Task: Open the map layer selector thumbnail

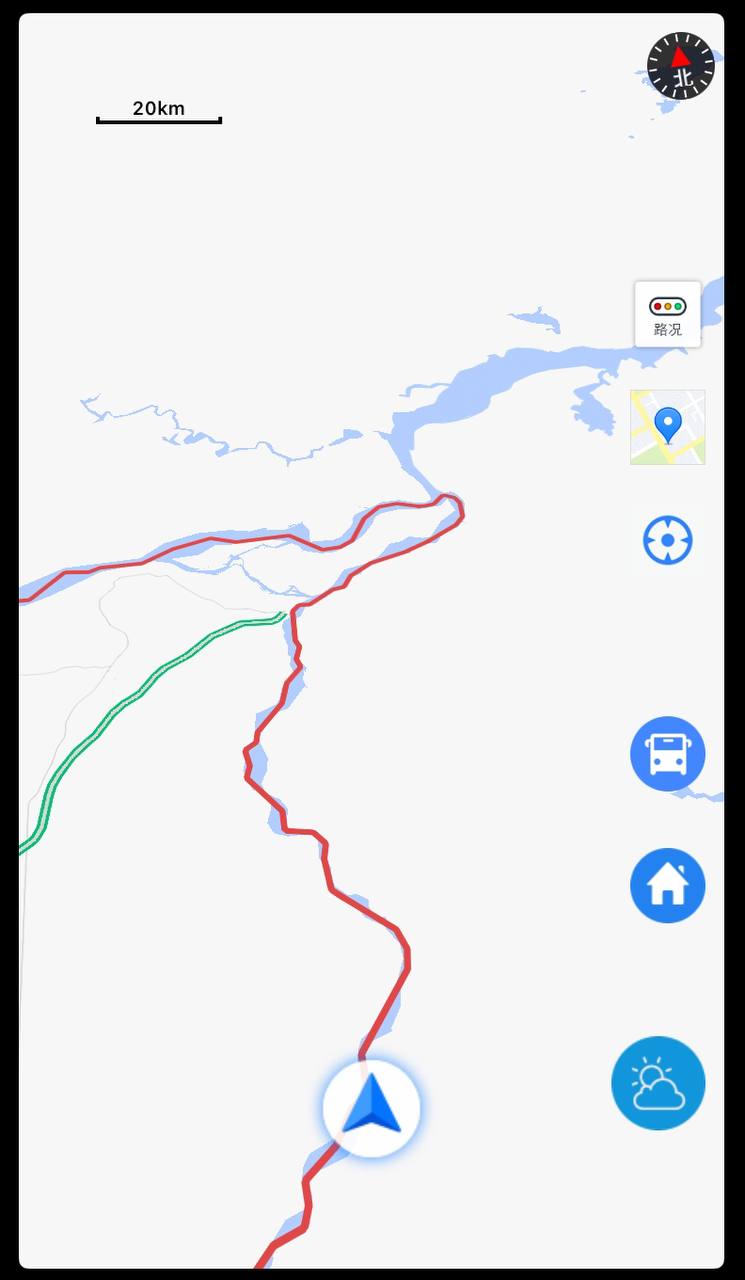Action: pos(667,427)
